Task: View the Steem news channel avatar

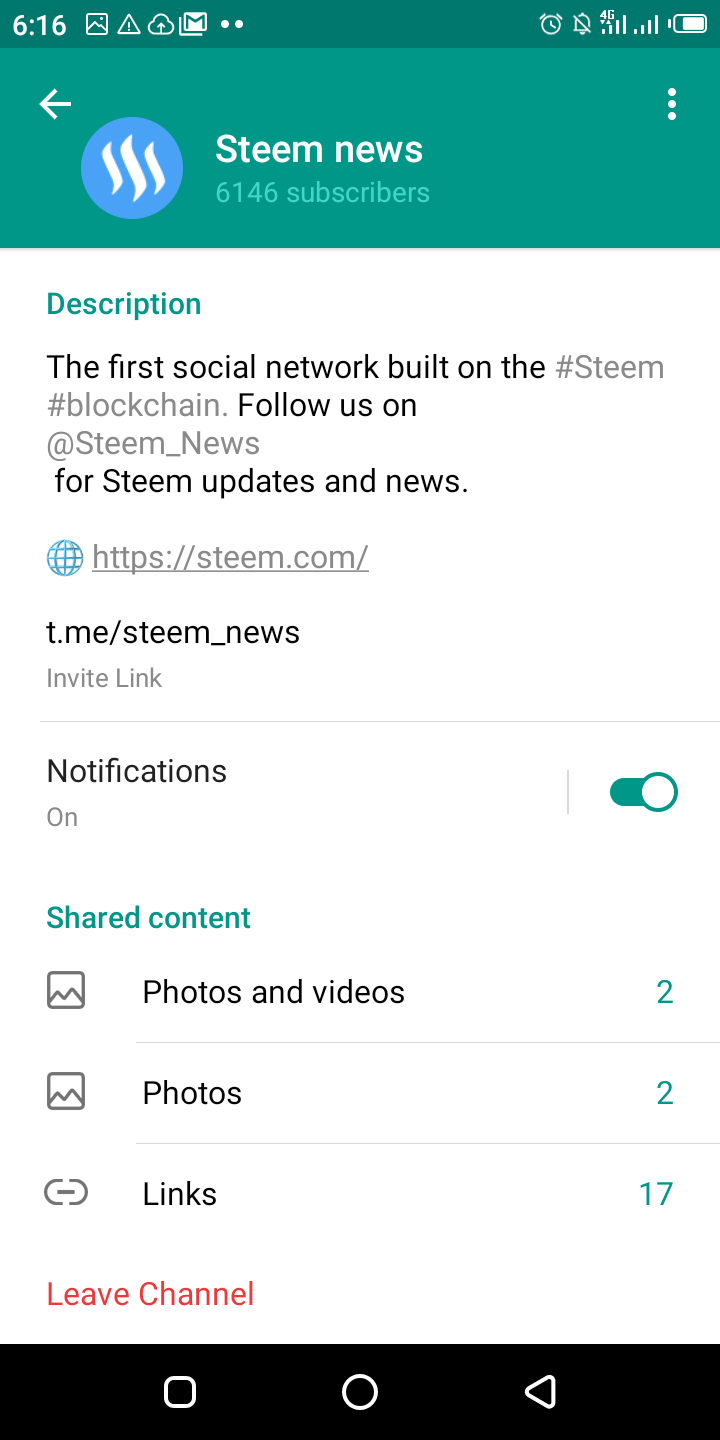Action: click(132, 168)
